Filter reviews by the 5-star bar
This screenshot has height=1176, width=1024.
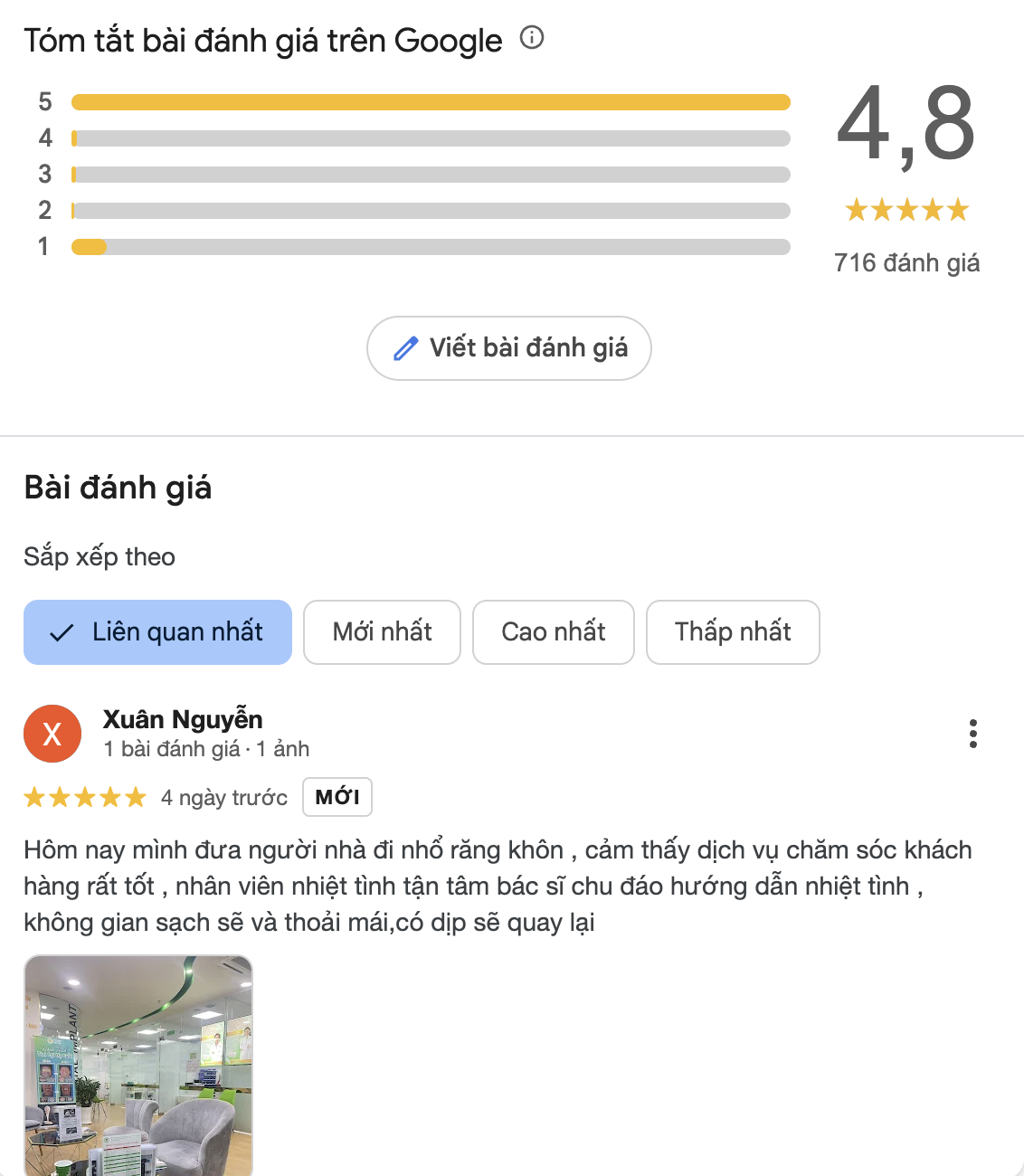431,102
